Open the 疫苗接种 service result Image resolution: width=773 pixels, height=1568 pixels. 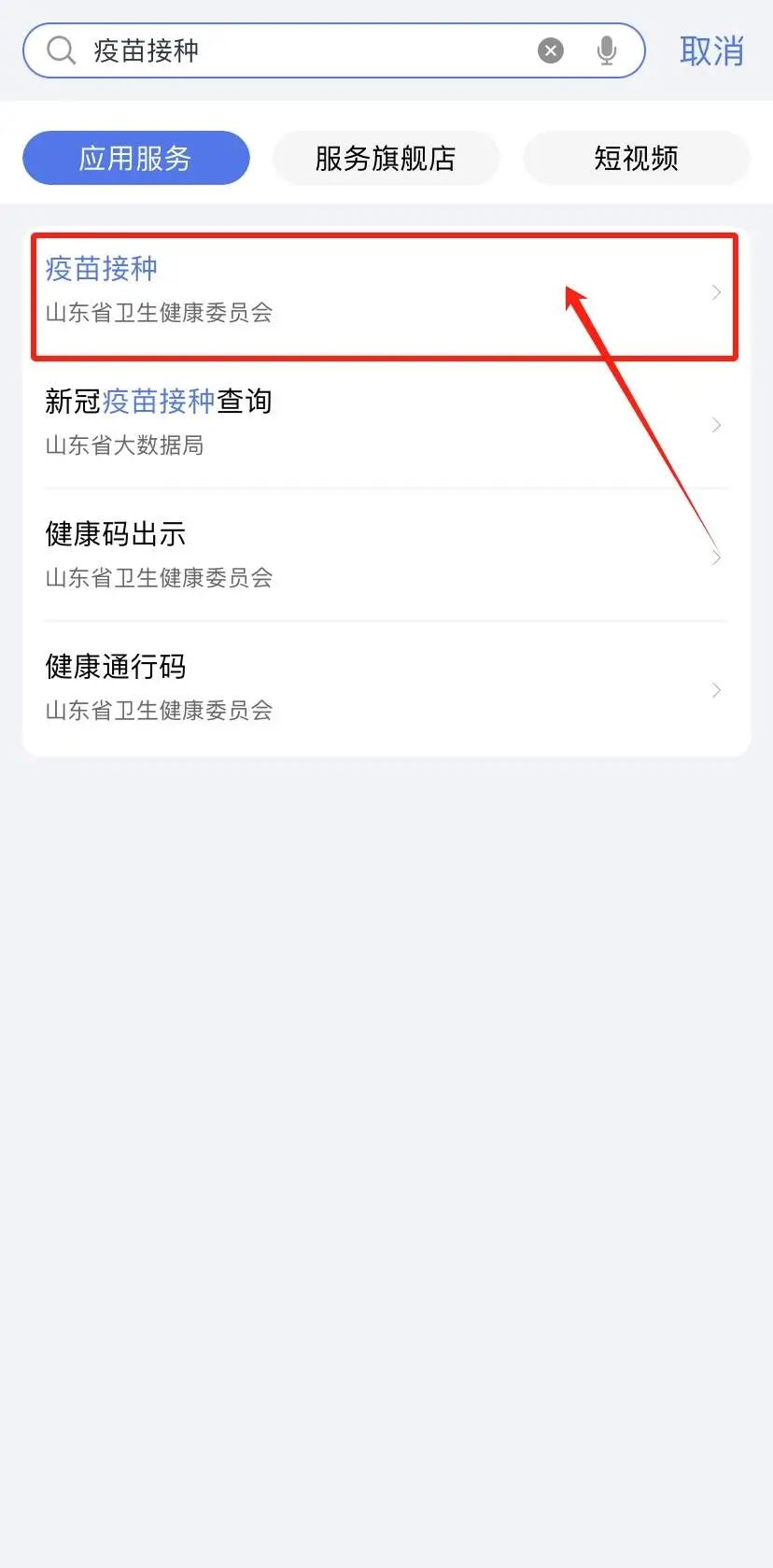click(373, 291)
